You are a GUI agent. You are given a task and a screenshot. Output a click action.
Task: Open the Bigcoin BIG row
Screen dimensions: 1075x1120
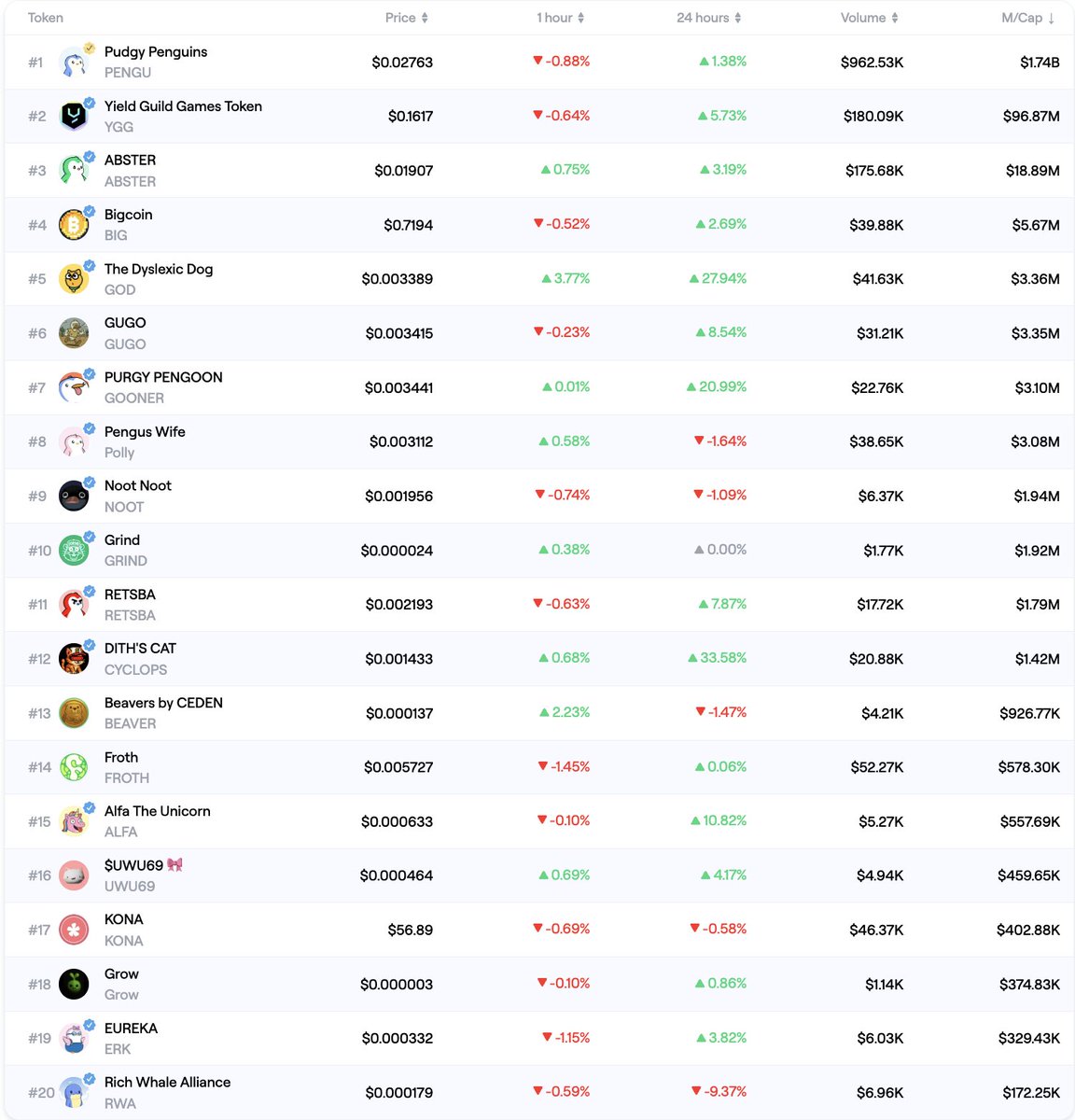pos(128,215)
